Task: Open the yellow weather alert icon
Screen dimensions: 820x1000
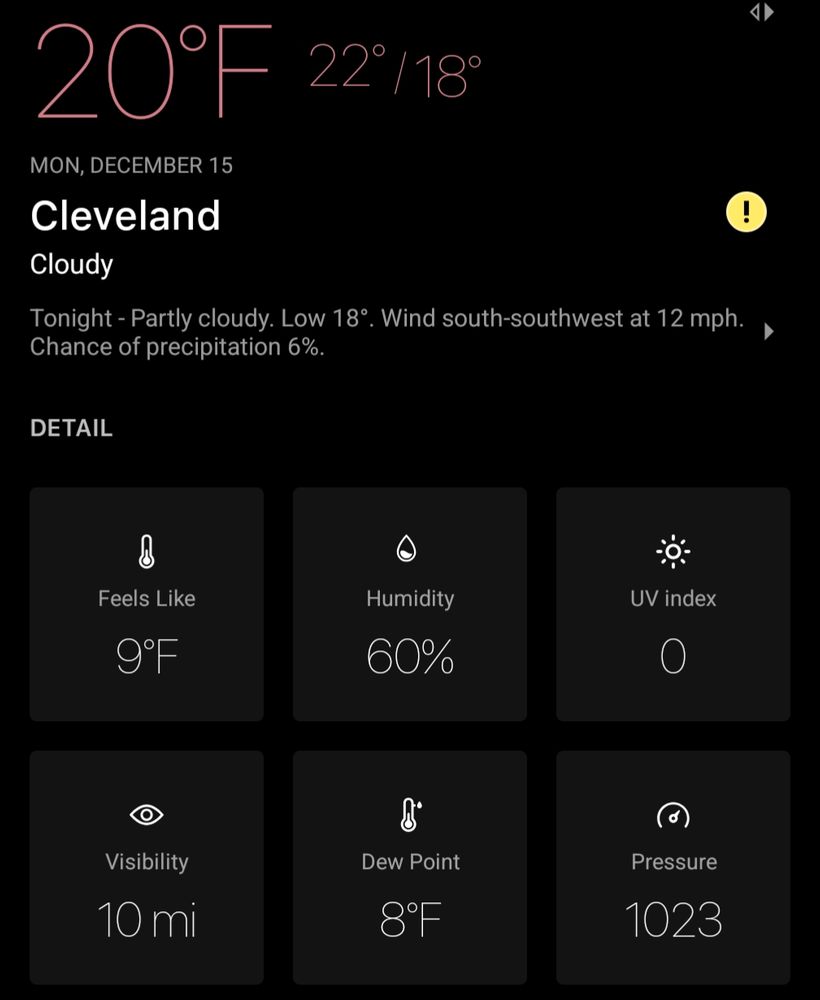Action: 746,212
